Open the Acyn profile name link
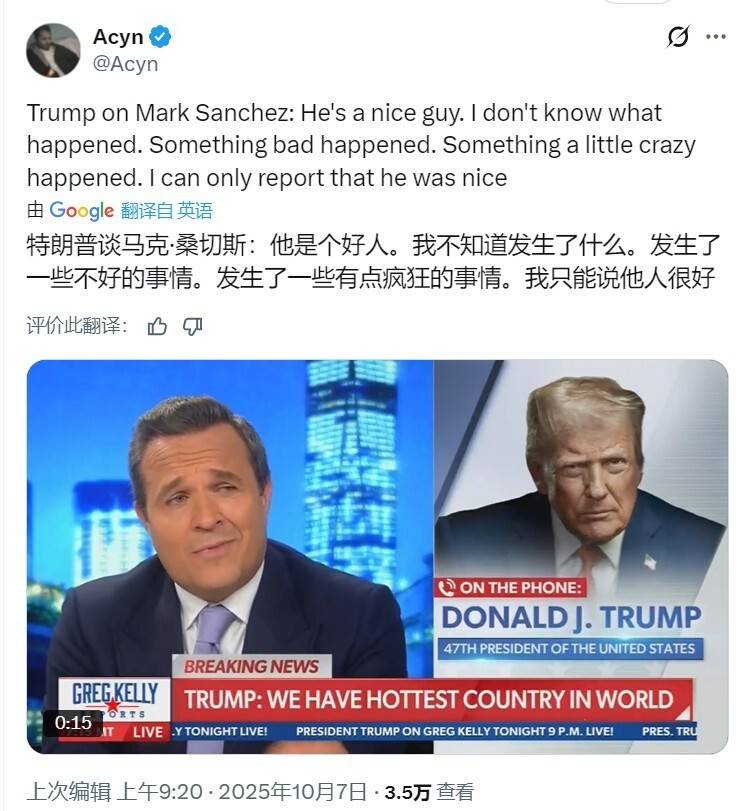 pos(118,37)
